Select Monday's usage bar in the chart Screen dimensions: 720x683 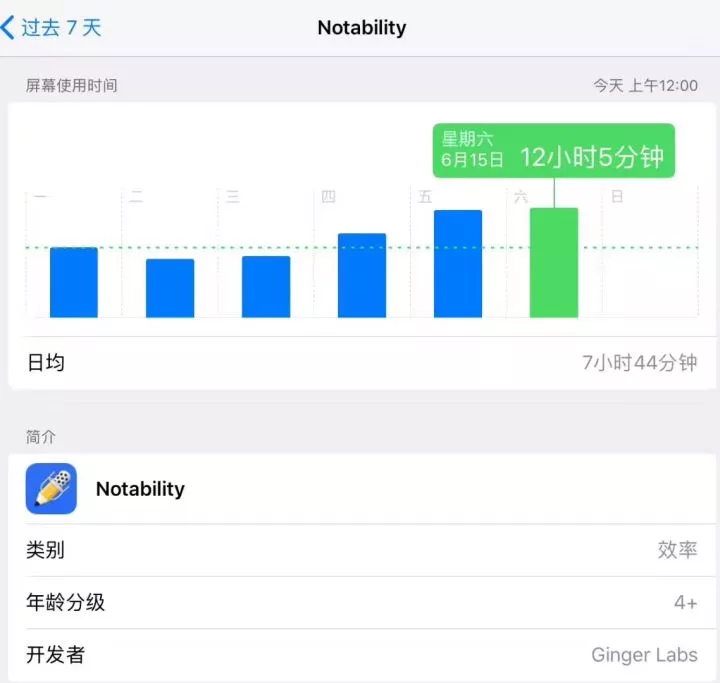[x=74, y=283]
